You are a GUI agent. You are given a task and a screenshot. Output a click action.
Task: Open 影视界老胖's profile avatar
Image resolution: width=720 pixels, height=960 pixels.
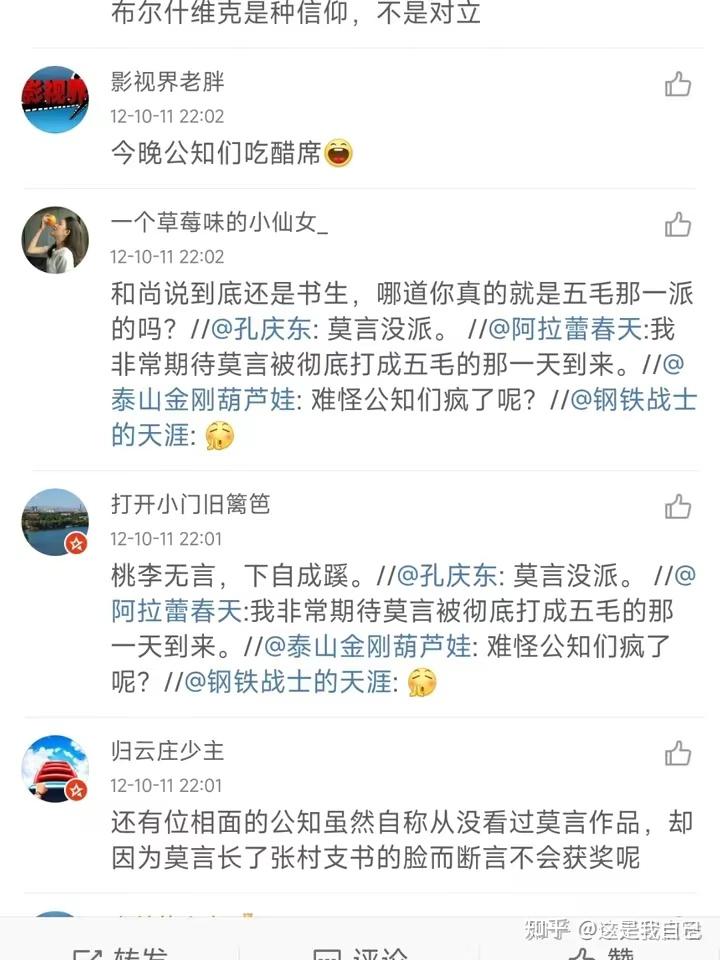point(55,100)
